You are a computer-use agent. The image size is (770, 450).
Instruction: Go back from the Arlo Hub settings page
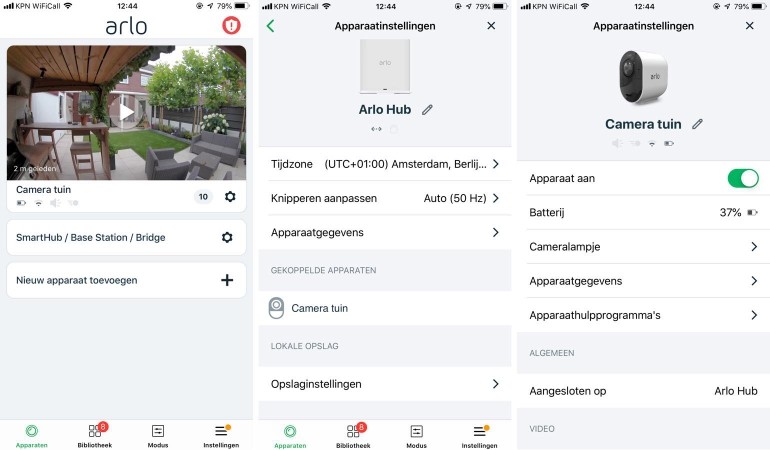click(x=271, y=26)
